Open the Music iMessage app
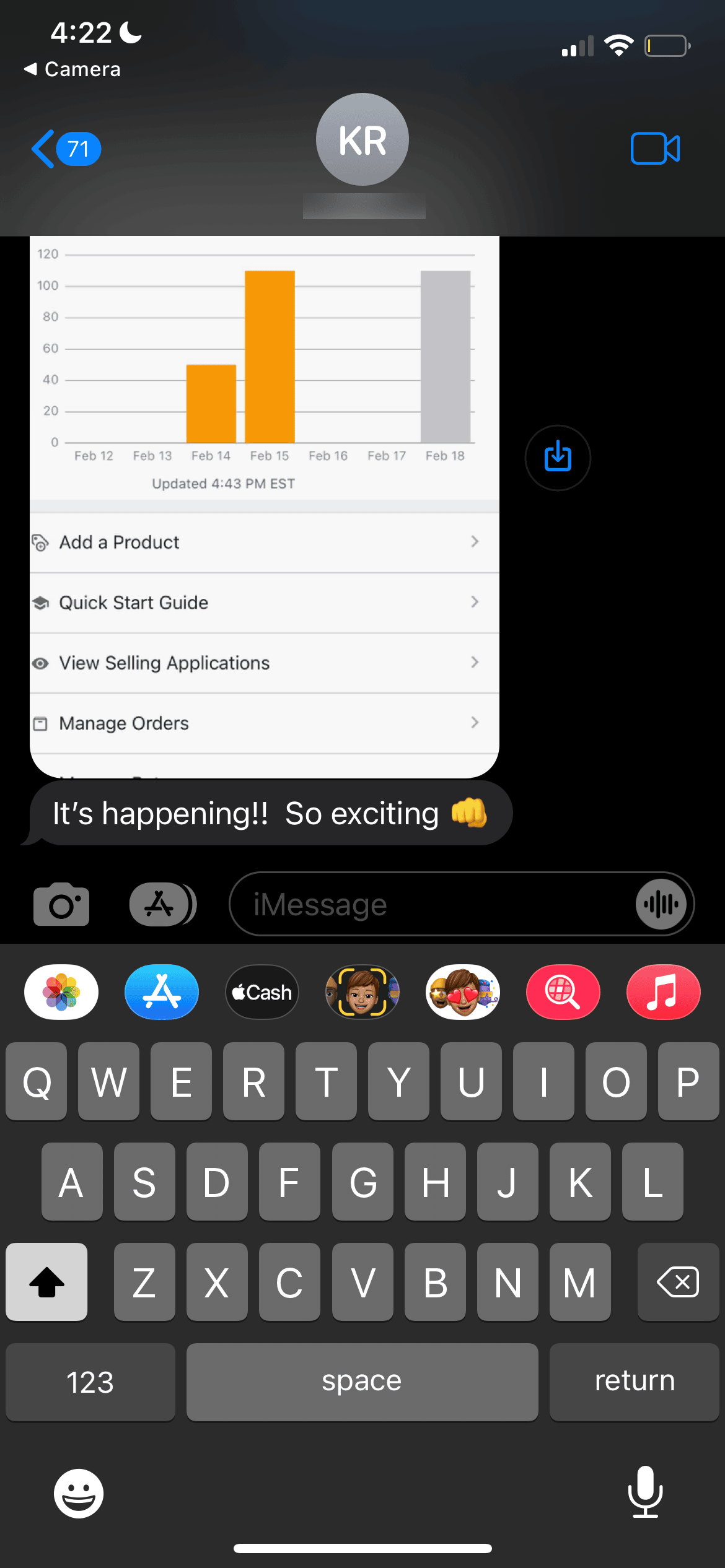This screenshot has width=725, height=1568. 663,992
